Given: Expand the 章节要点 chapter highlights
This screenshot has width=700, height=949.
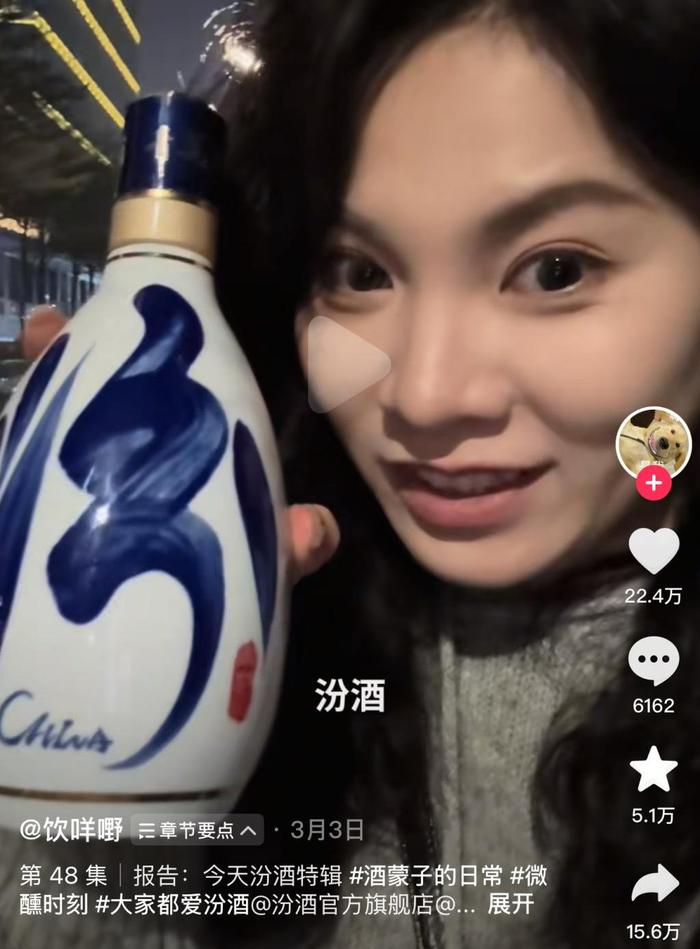Looking at the screenshot, I should coord(197,829).
